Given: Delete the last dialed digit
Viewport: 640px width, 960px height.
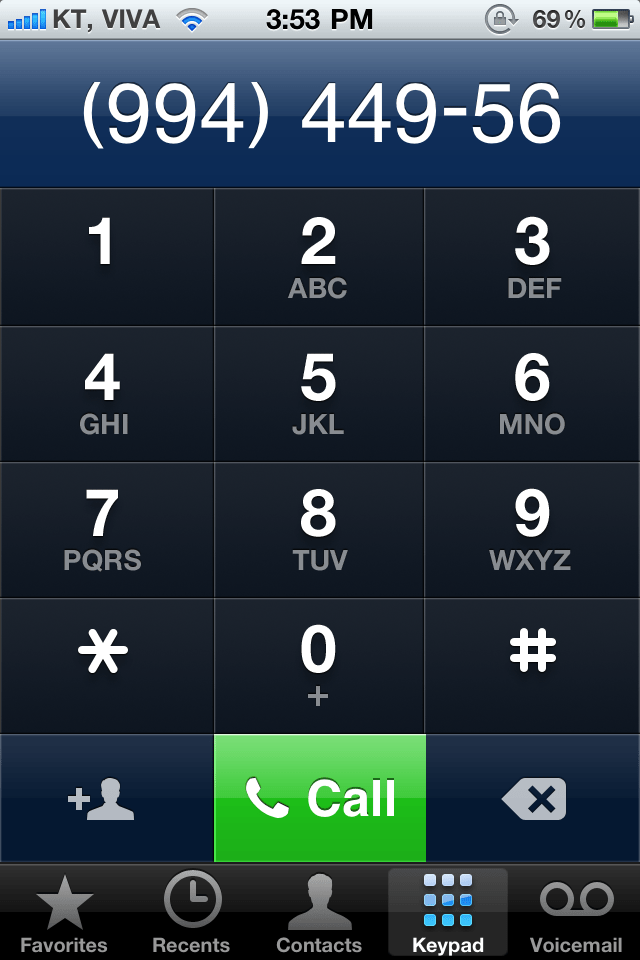Looking at the screenshot, I should (533, 799).
